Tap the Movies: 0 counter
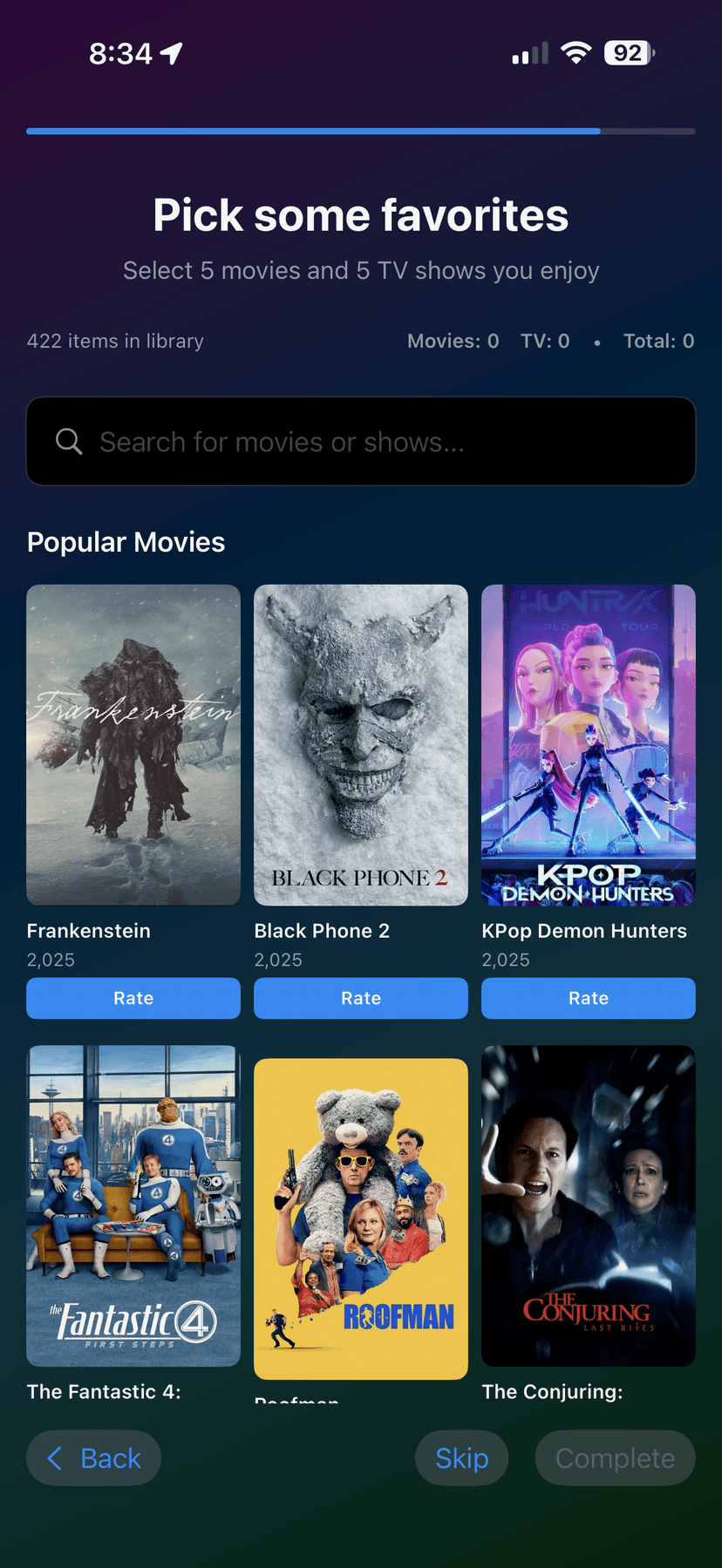Screen dimensions: 722x1568 click(453, 341)
